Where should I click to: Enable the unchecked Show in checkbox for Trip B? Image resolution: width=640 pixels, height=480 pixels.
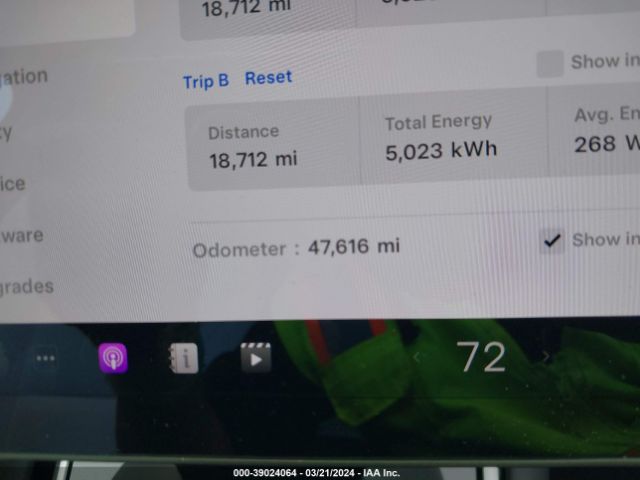[550, 64]
